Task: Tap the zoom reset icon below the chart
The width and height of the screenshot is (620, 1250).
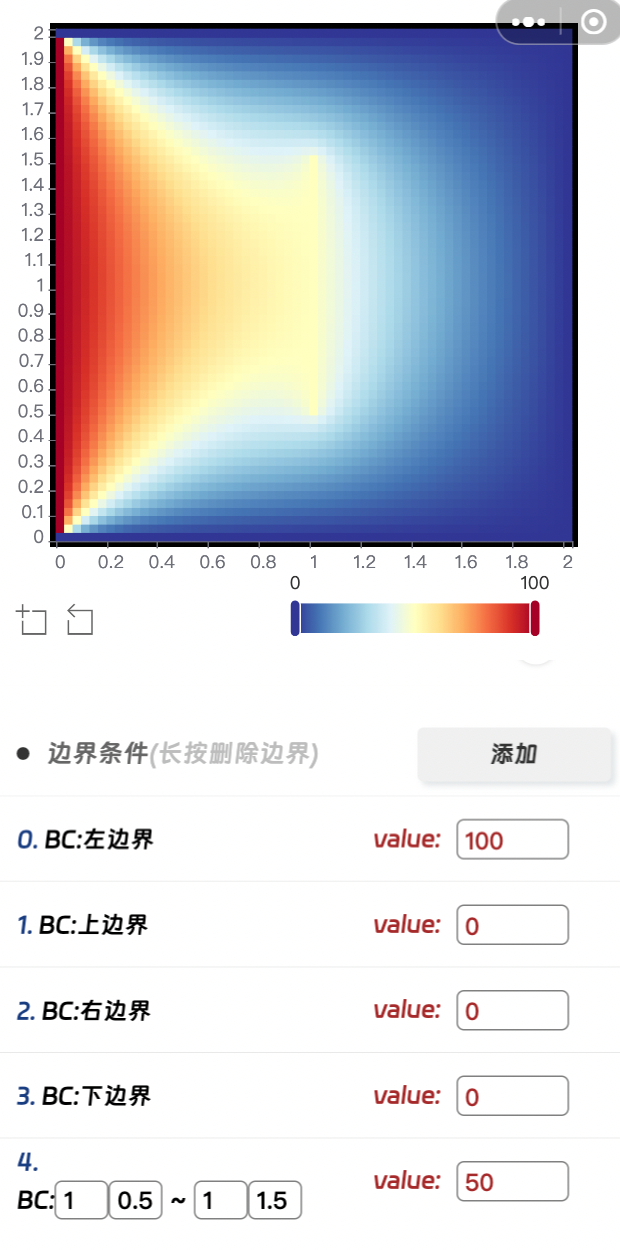Action: click(80, 620)
